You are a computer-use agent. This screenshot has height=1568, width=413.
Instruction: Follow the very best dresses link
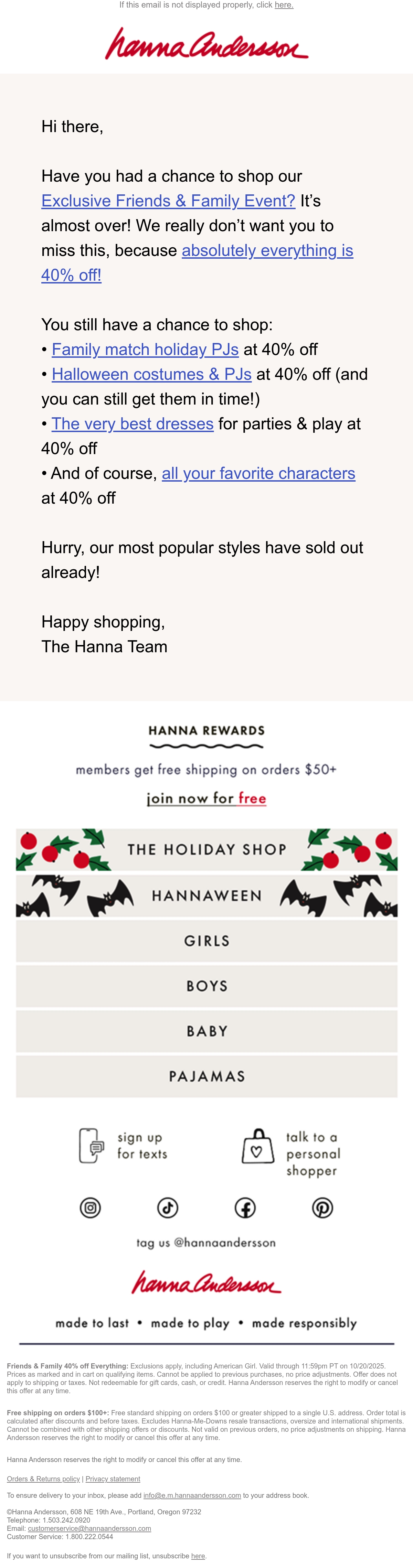pyautogui.click(x=132, y=424)
